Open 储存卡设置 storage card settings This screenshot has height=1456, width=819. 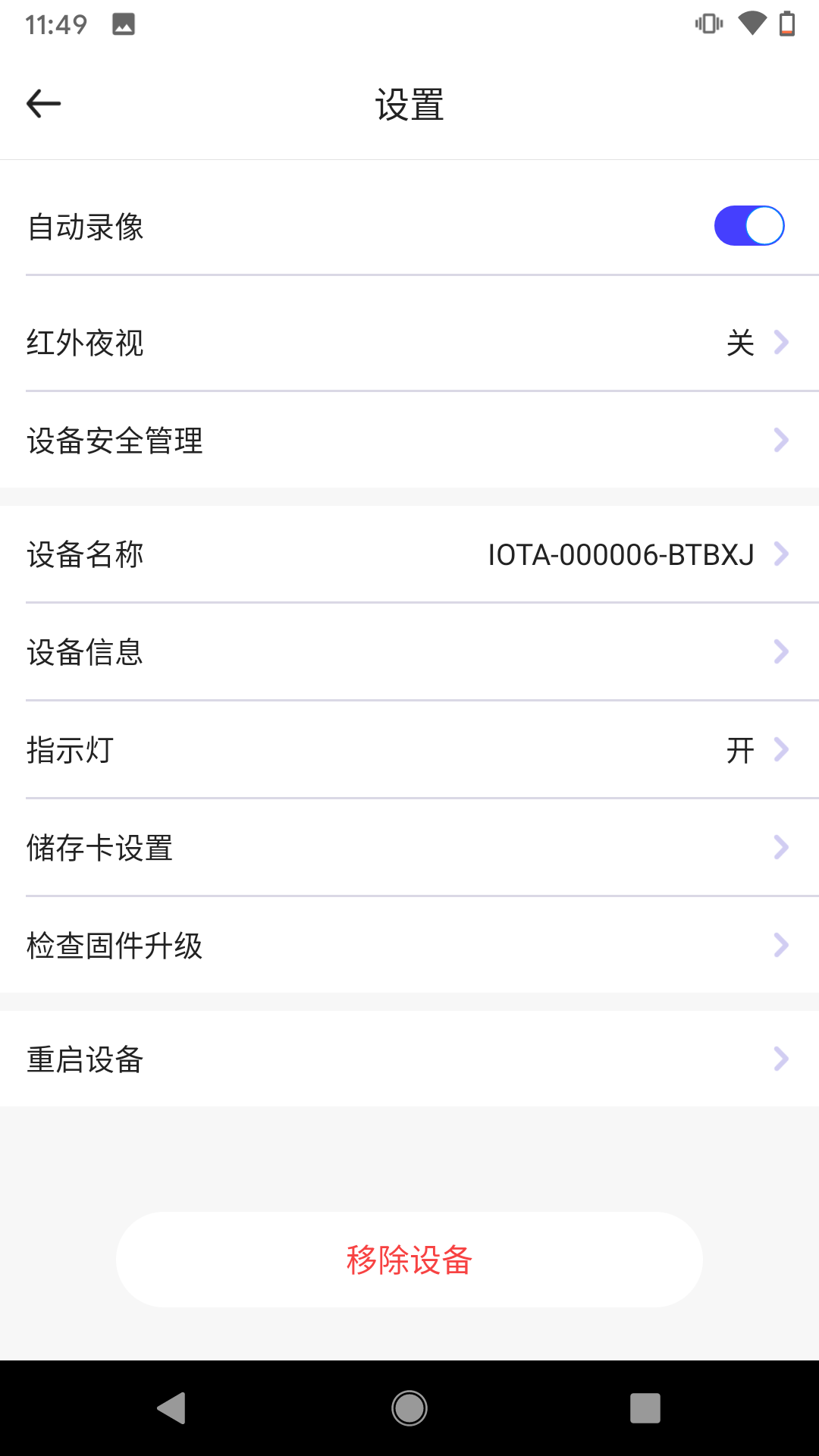409,848
